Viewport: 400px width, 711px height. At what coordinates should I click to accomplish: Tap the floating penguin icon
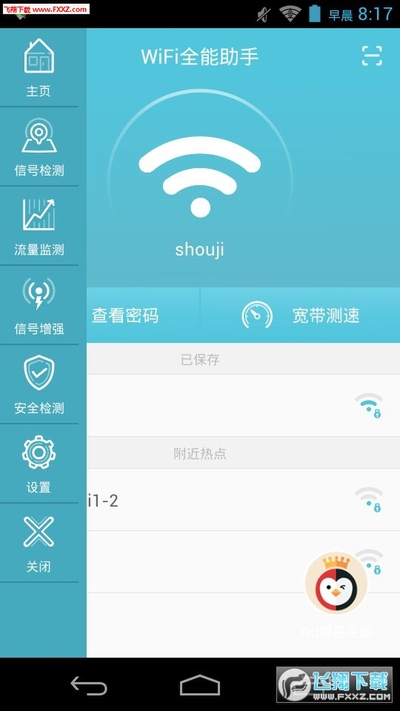coord(336,583)
